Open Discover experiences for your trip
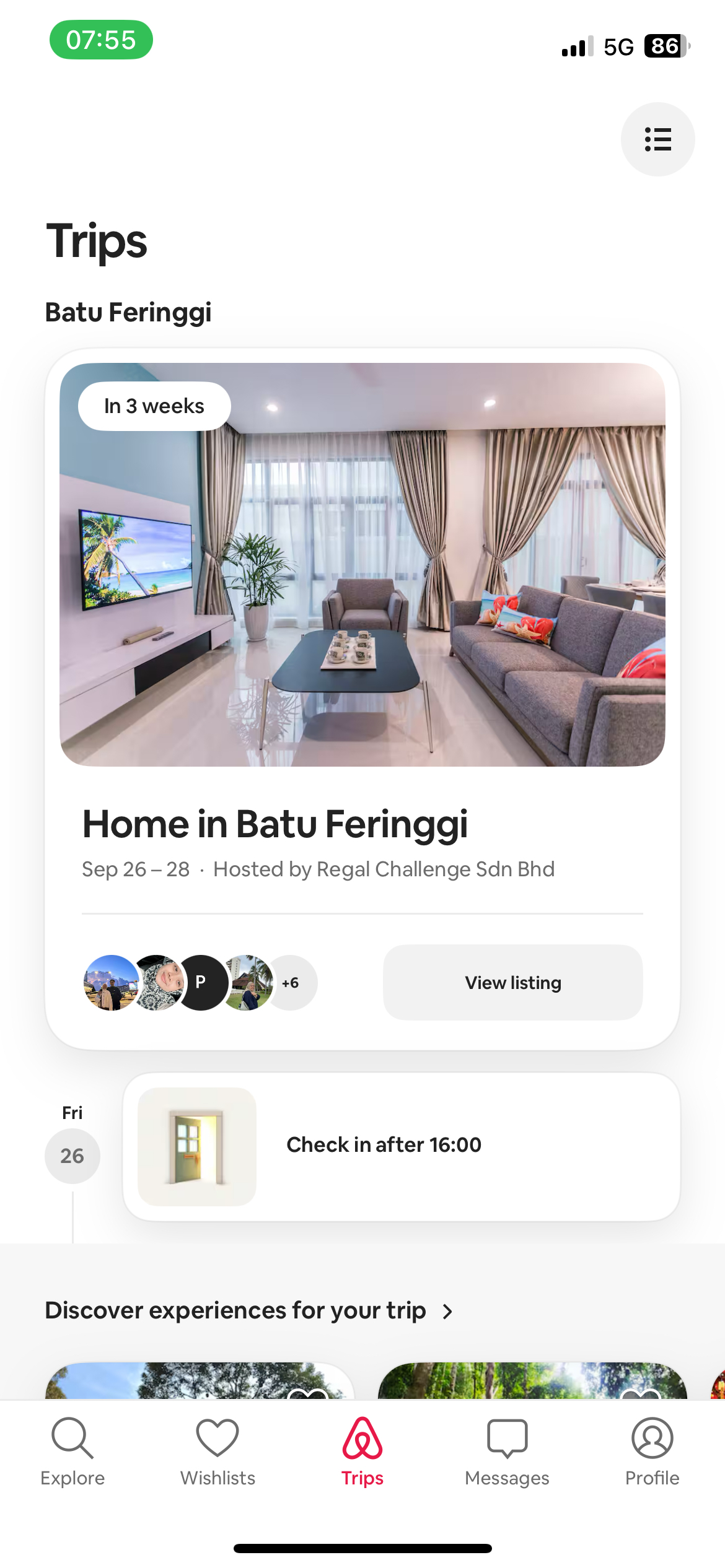Image resolution: width=725 pixels, height=1568 pixels. [x=249, y=1310]
